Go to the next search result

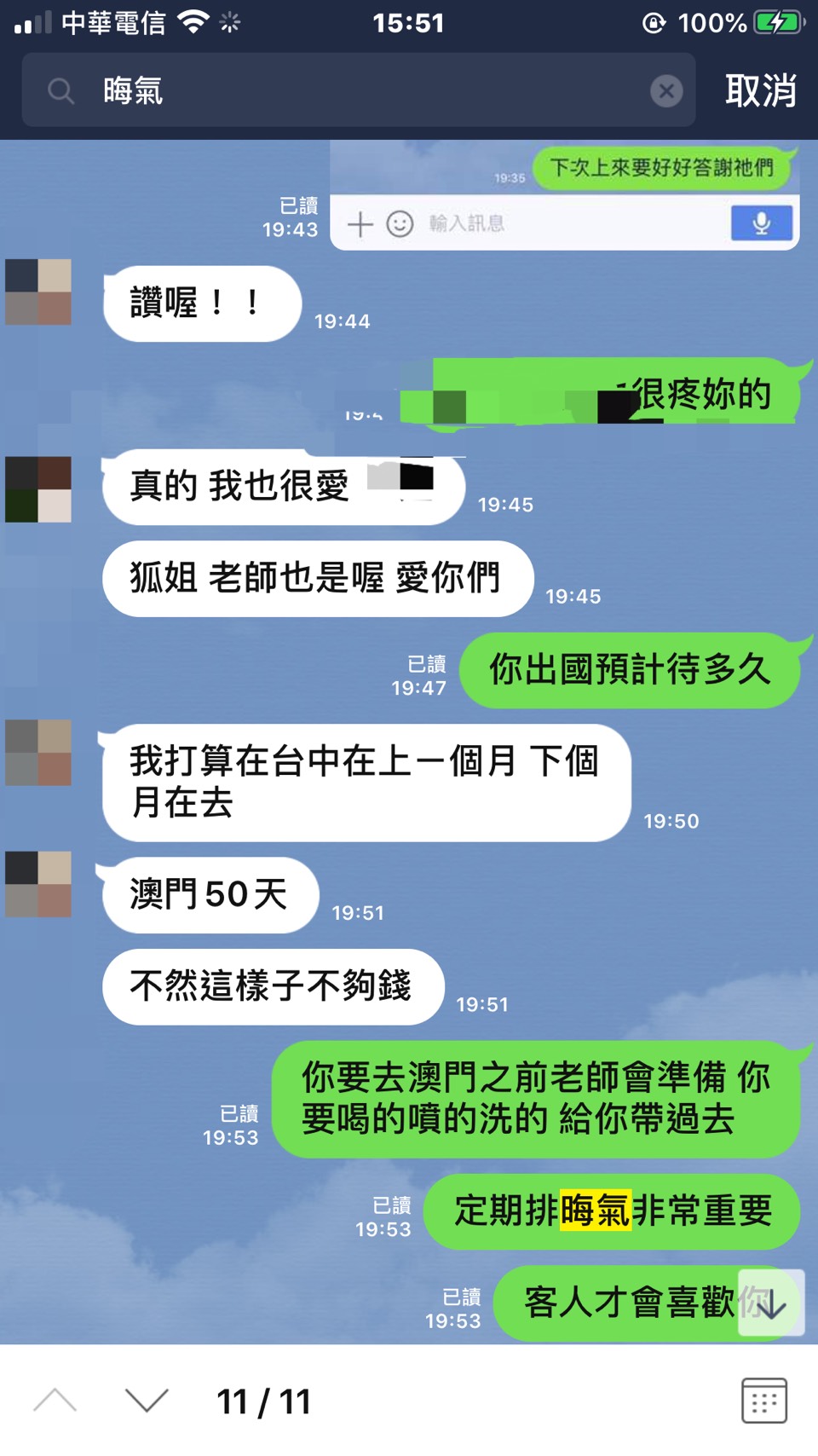click(147, 1400)
